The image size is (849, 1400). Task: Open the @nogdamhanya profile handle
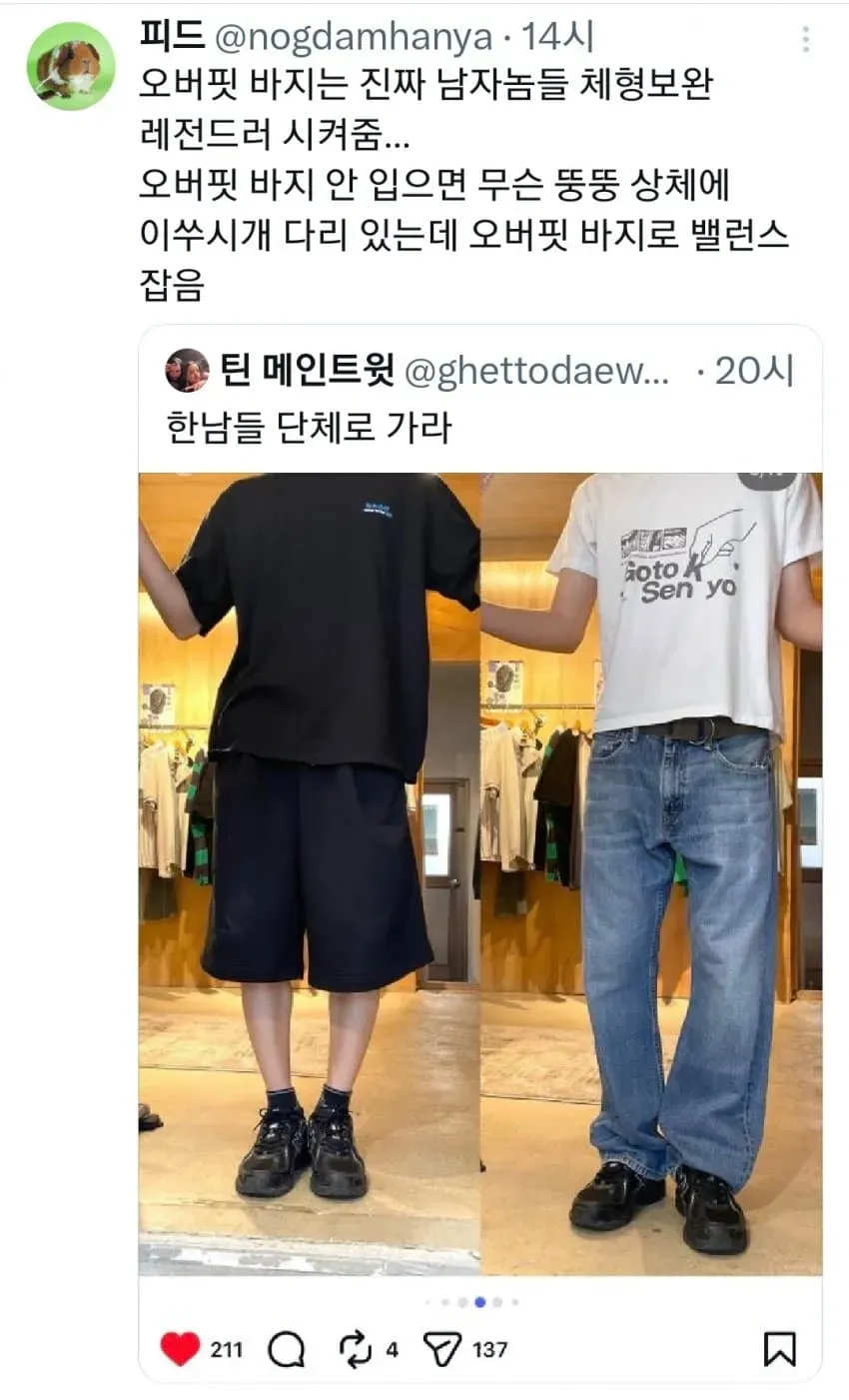[x=354, y=38]
